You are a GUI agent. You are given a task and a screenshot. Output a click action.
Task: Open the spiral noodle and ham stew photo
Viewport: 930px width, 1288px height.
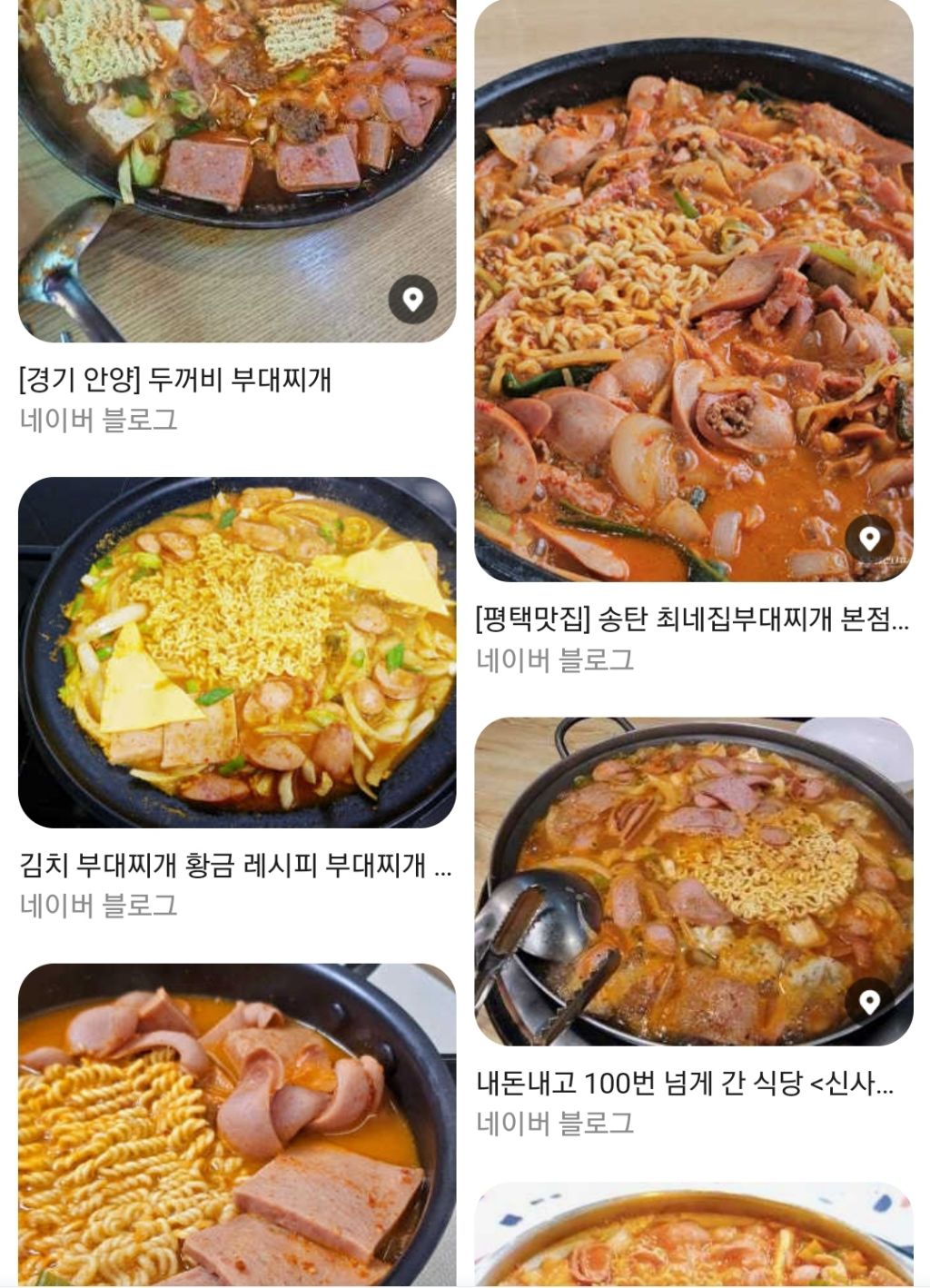pos(236,1125)
